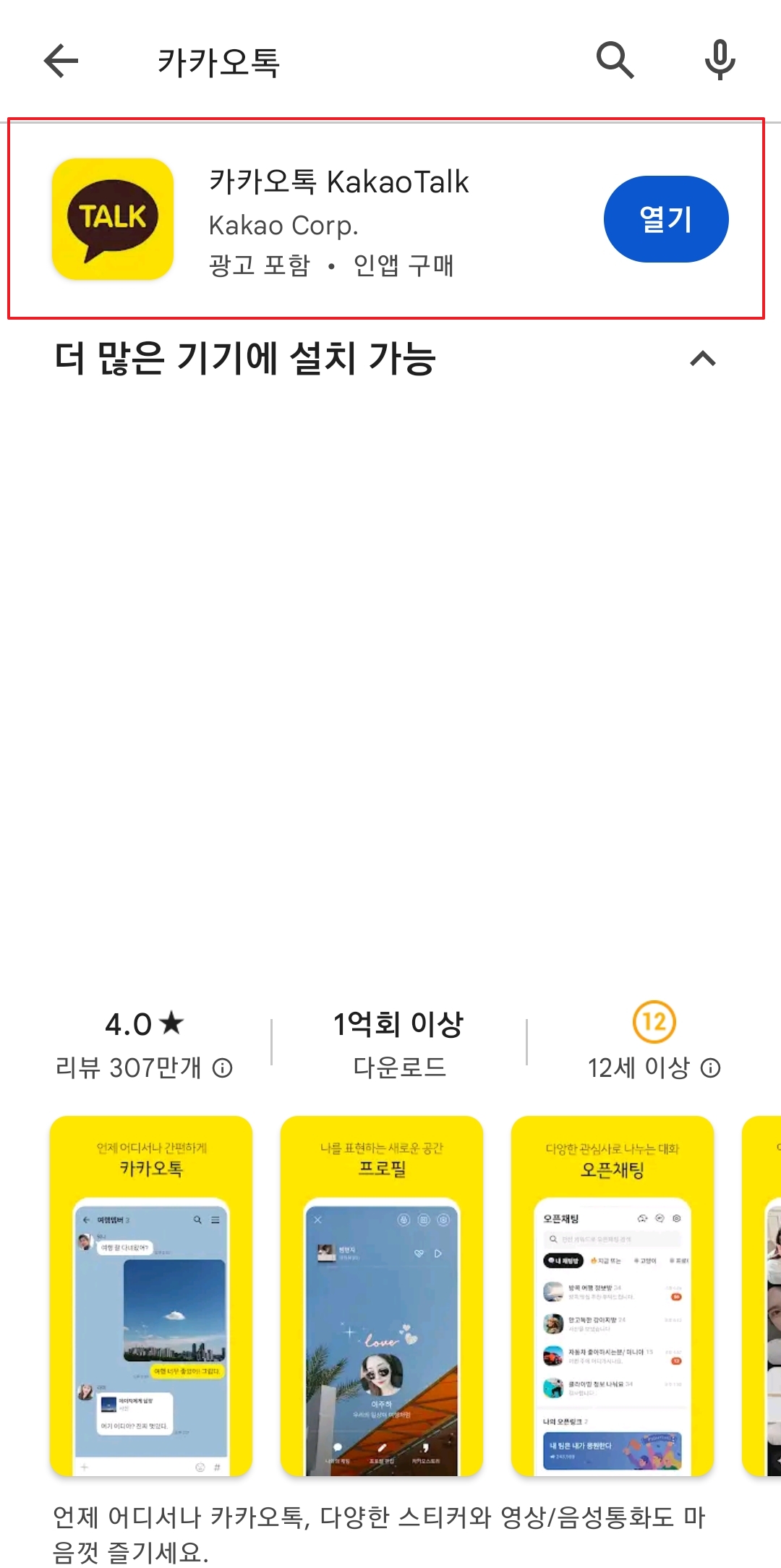Go back using the arrow icon
The height and width of the screenshot is (1568, 781).
61,61
